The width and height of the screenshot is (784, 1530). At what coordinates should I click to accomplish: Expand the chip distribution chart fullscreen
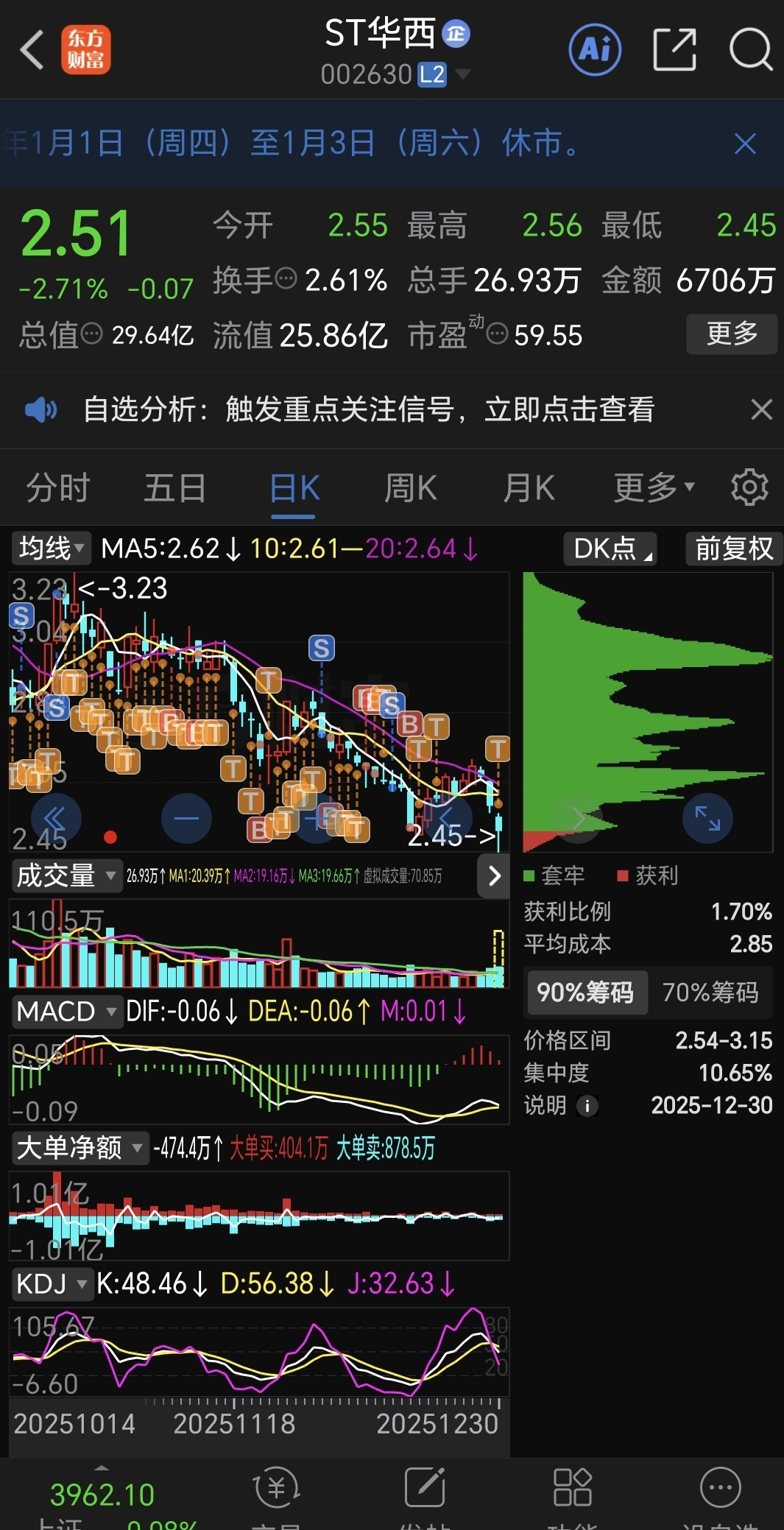pyautogui.click(x=707, y=818)
